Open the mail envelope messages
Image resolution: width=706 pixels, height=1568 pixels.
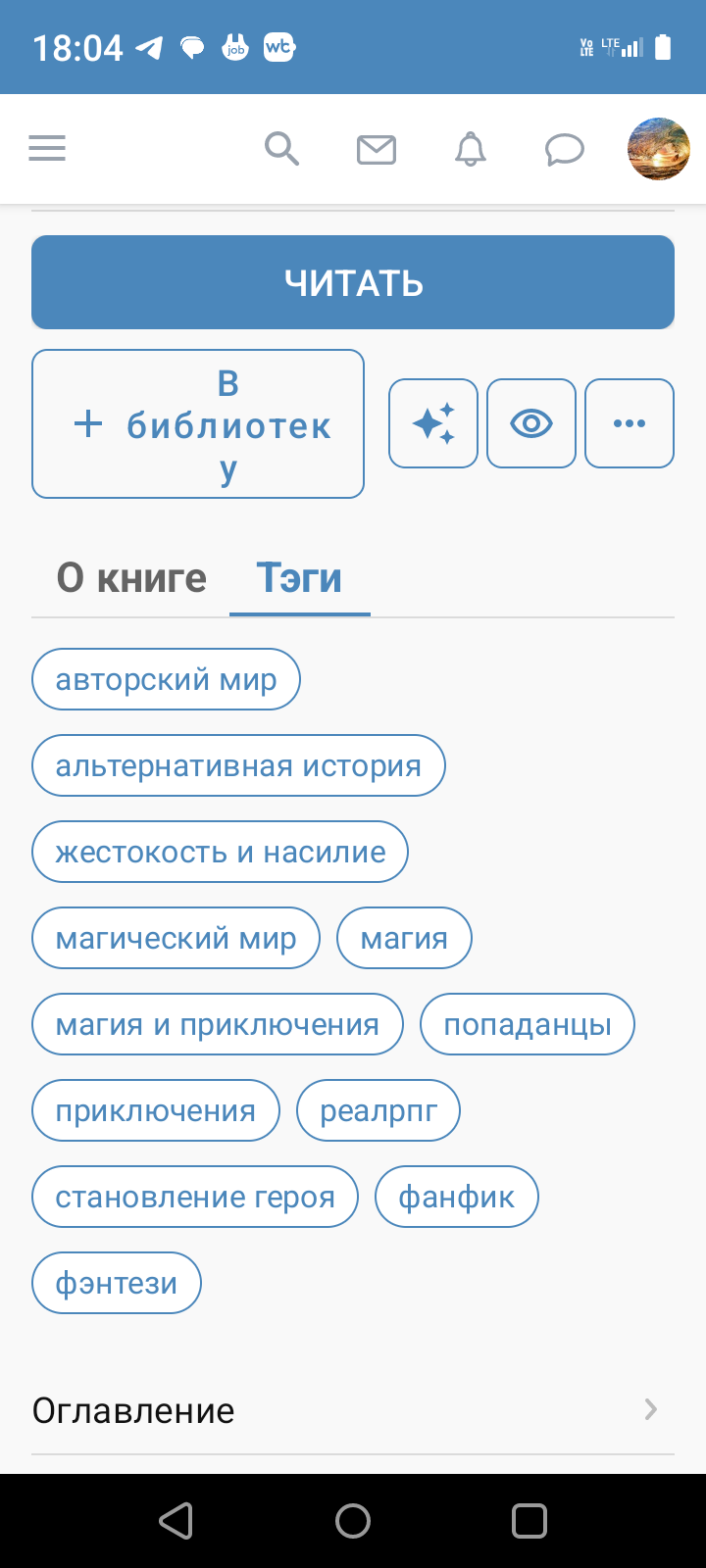(376, 150)
